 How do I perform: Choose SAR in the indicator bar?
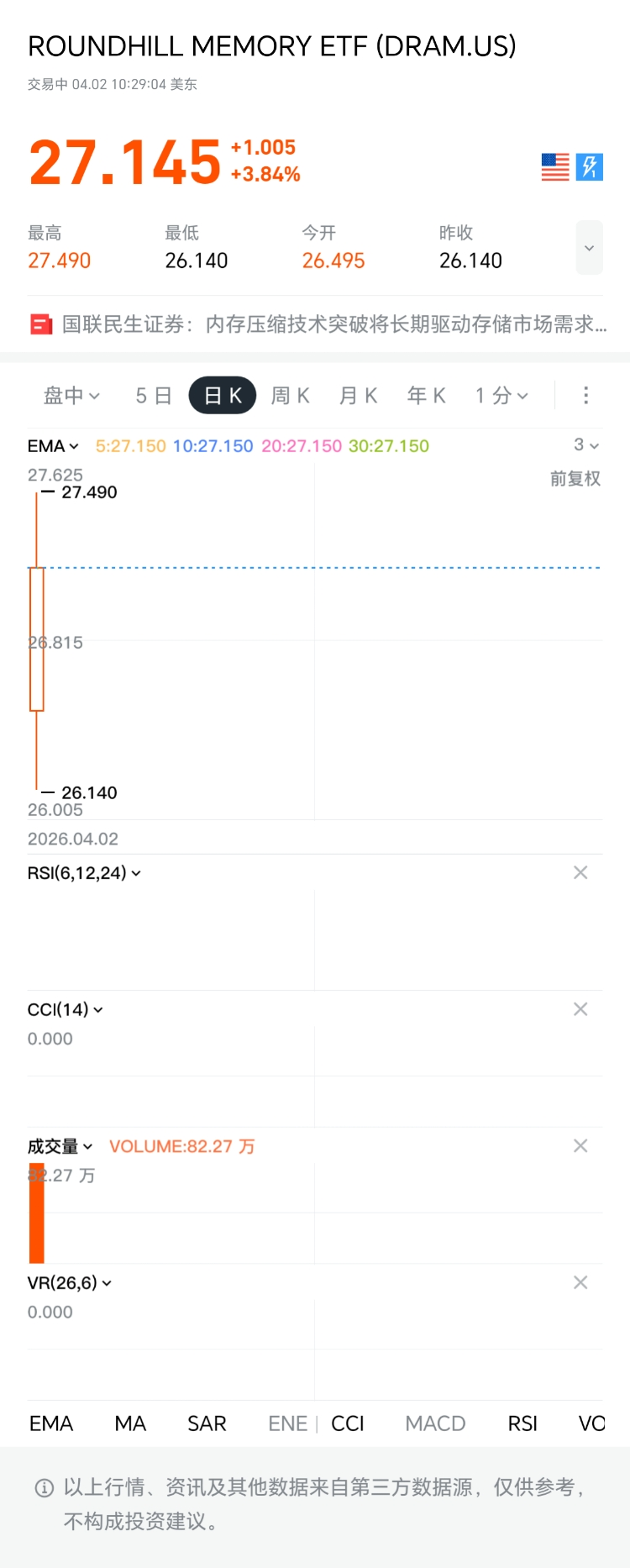pos(207,1423)
